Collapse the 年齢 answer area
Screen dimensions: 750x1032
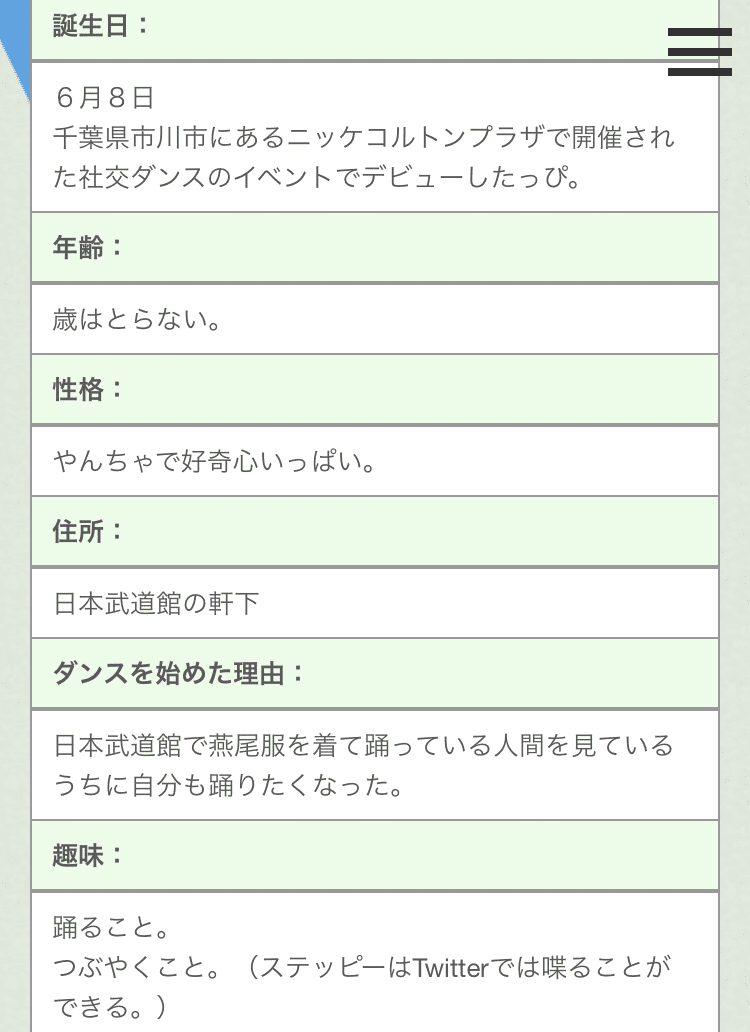(375, 318)
